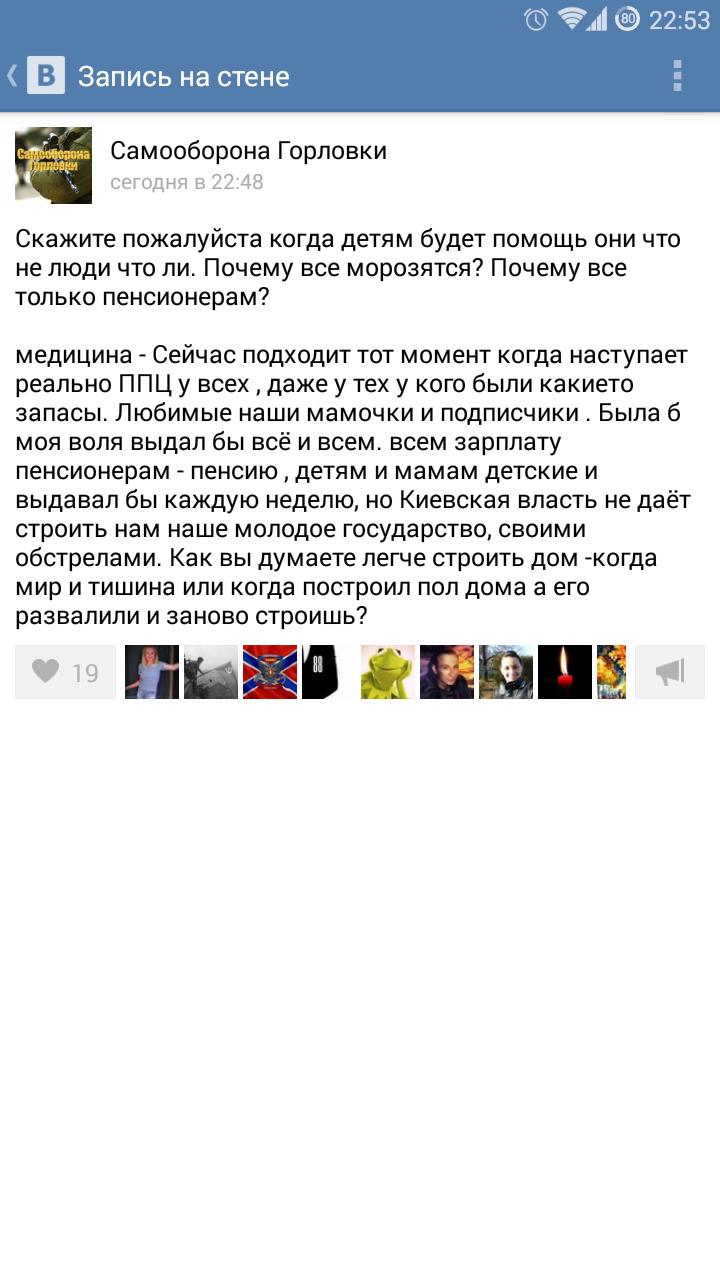Image resolution: width=720 pixels, height=1280 pixels.
Task: Open the candle avatar liker profile
Action: [x=565, y=672]
